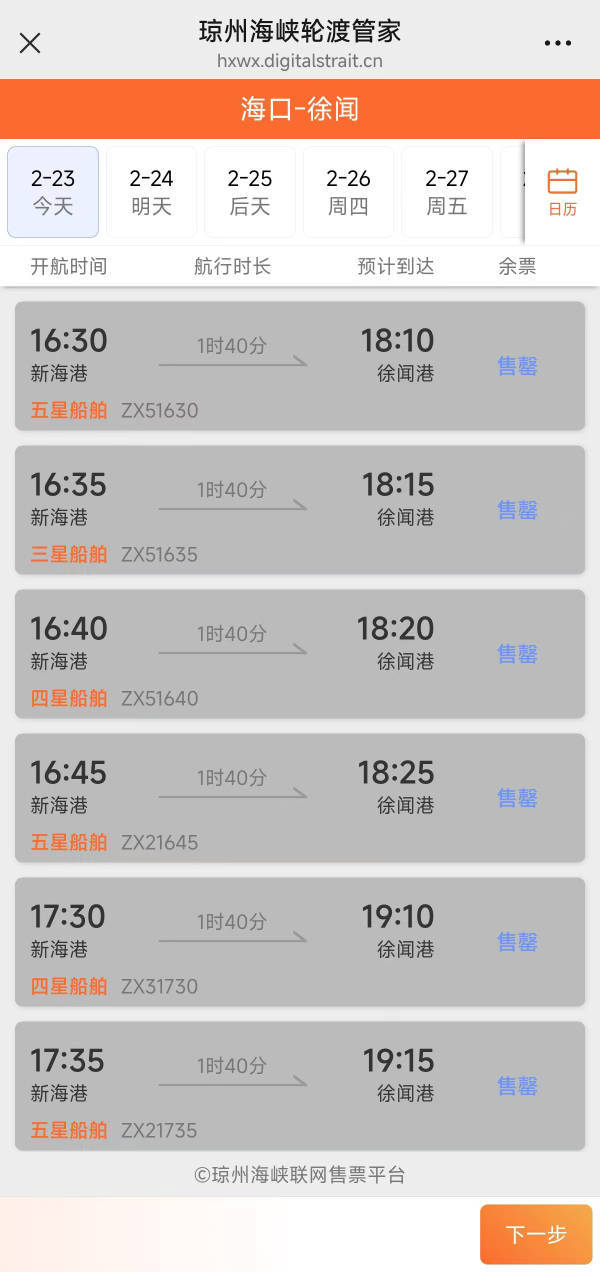Tap the 下一步 next step button

tap(536, 1234)
